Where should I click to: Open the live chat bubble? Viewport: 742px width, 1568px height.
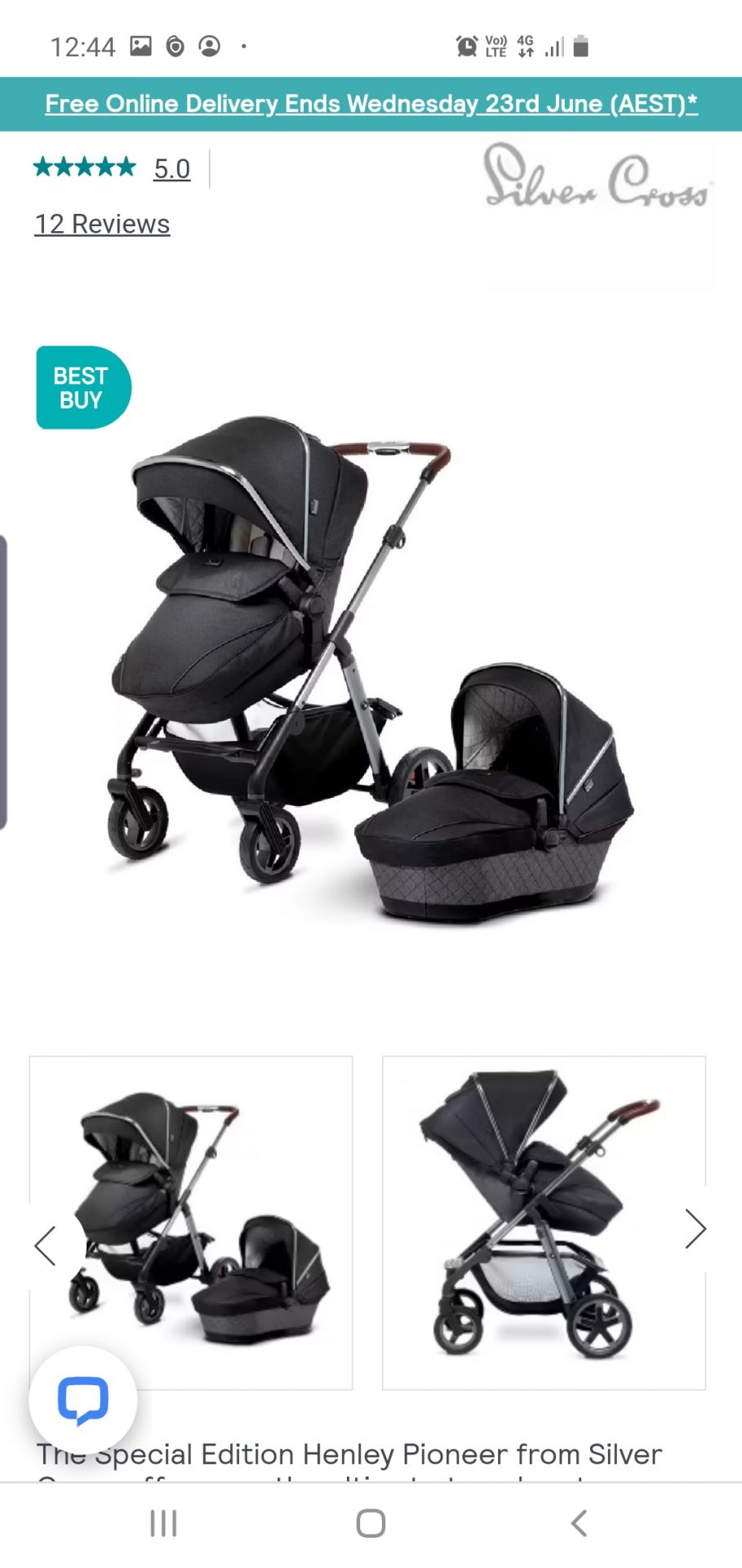82,1400
